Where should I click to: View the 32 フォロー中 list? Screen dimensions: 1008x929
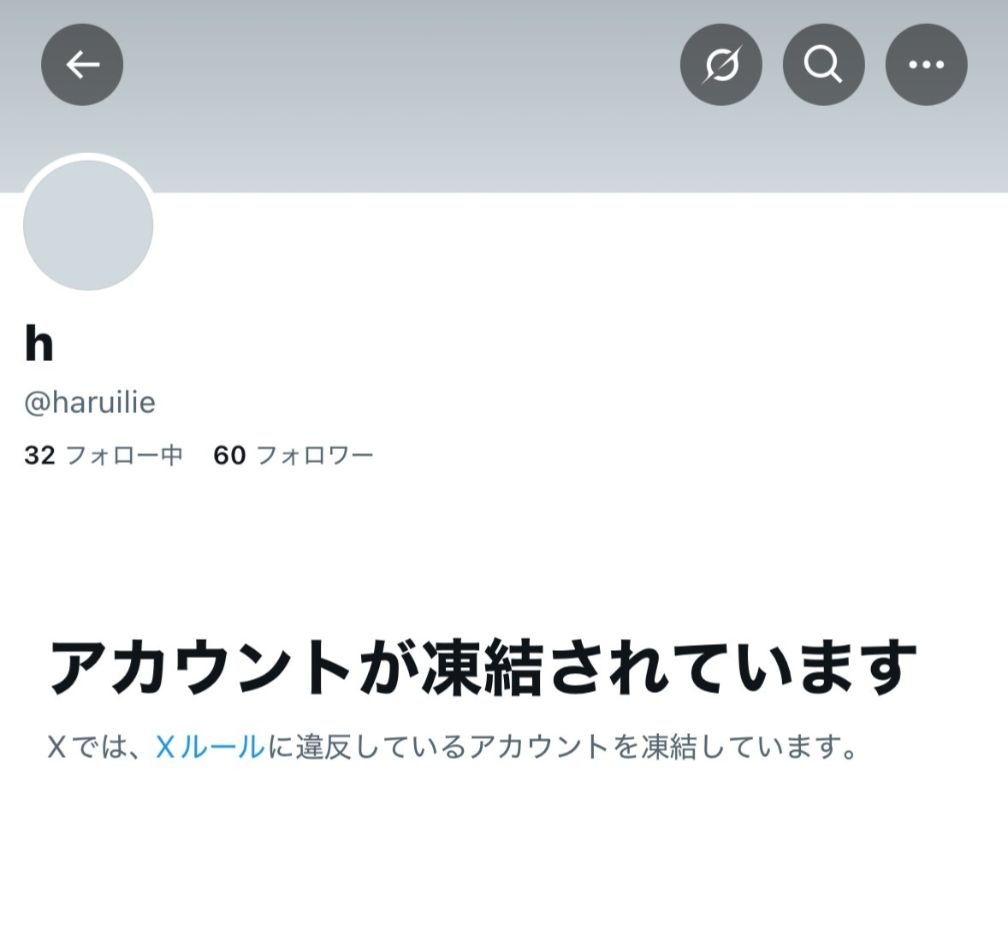point(103,456)
